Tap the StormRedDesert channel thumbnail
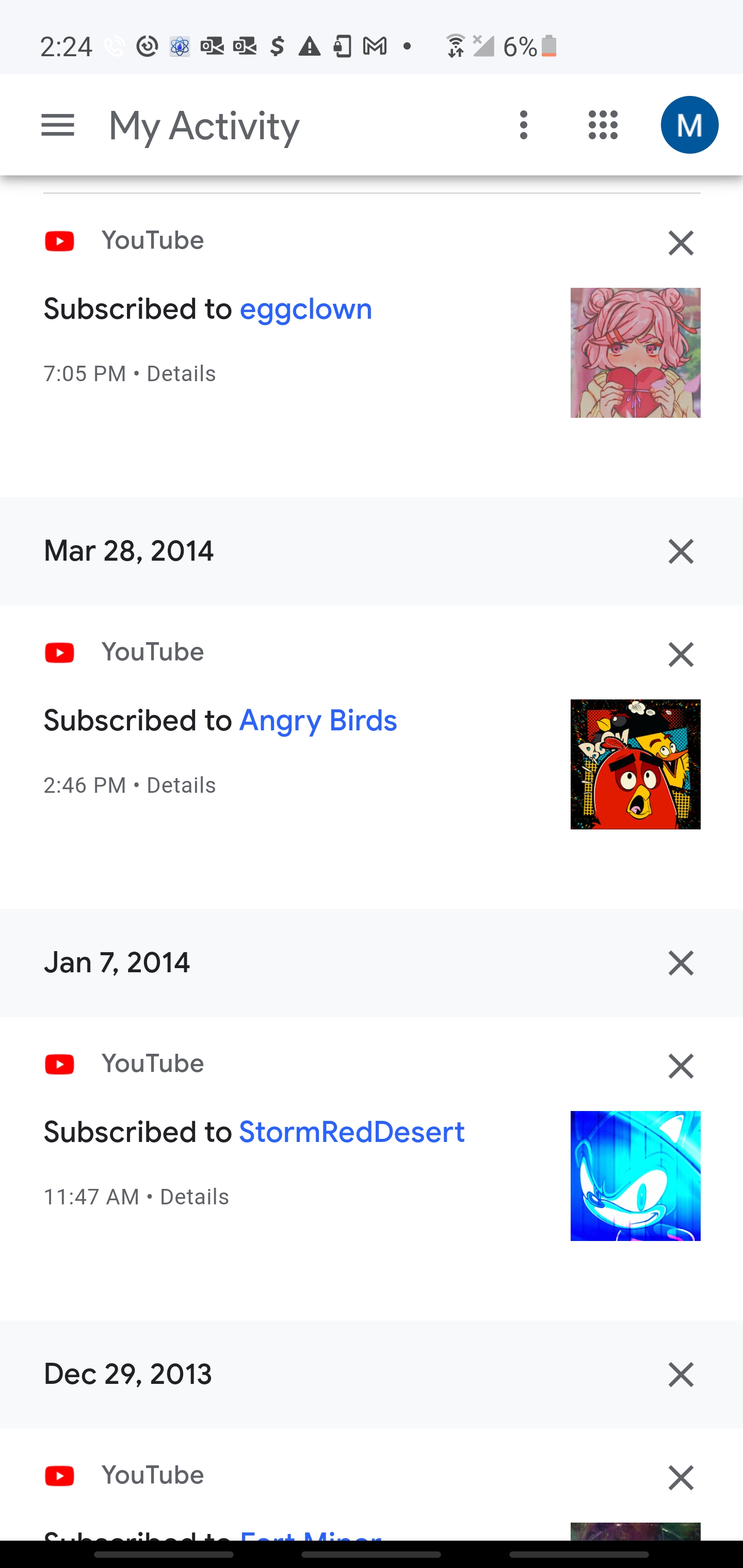Screen dimensions: 743x1568 [x=635, y=1176]
